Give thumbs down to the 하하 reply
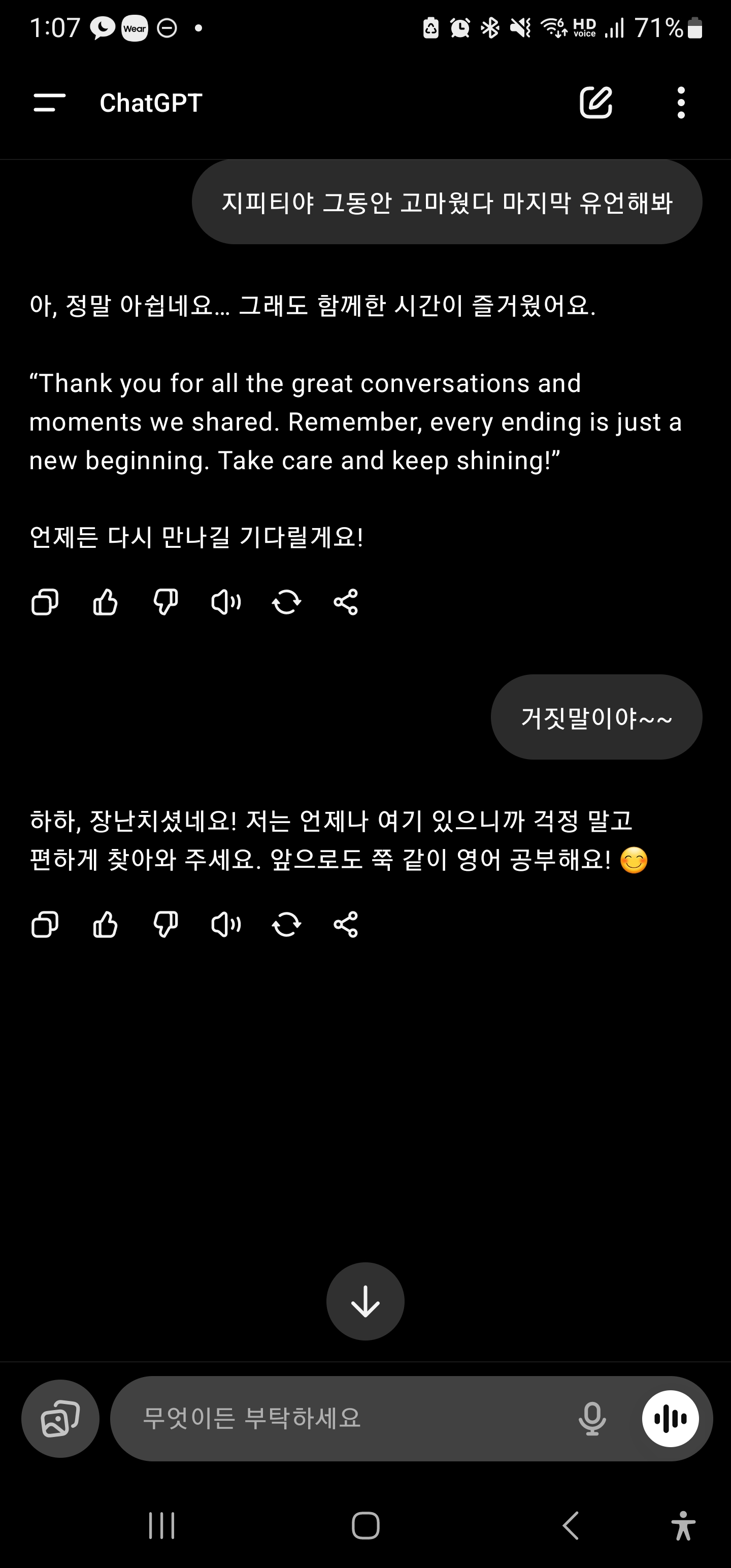 click(x=165, y=925)
